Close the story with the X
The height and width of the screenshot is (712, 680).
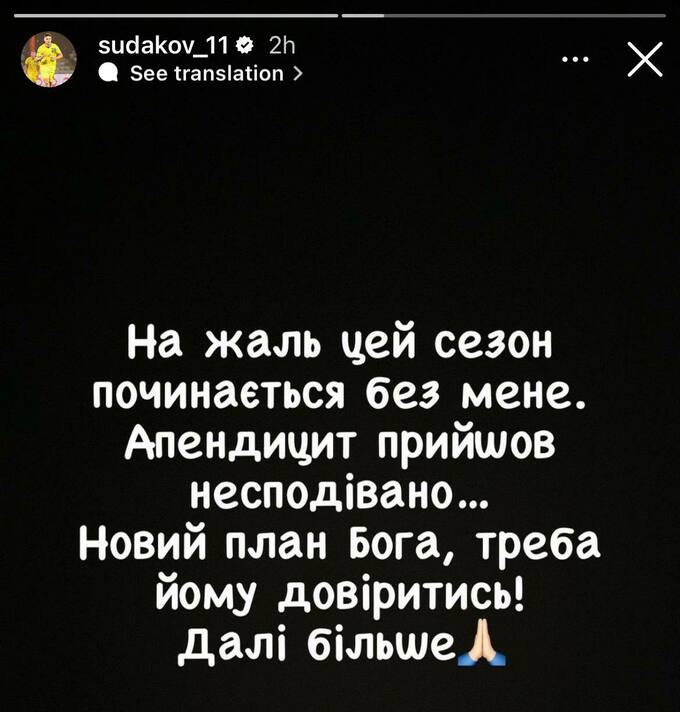(x=644, y=61)
